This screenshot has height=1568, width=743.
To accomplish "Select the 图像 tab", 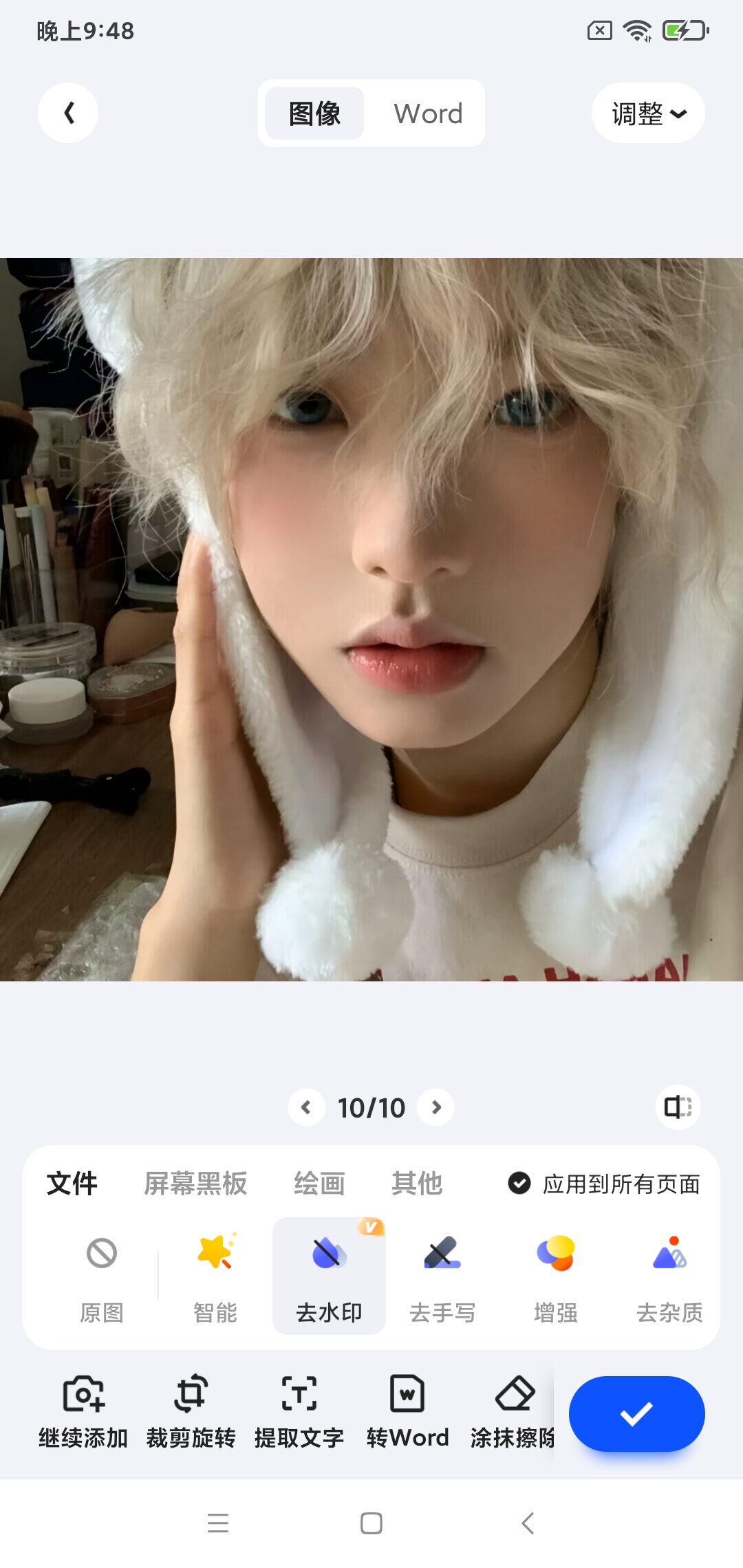I will coord(315,113).
